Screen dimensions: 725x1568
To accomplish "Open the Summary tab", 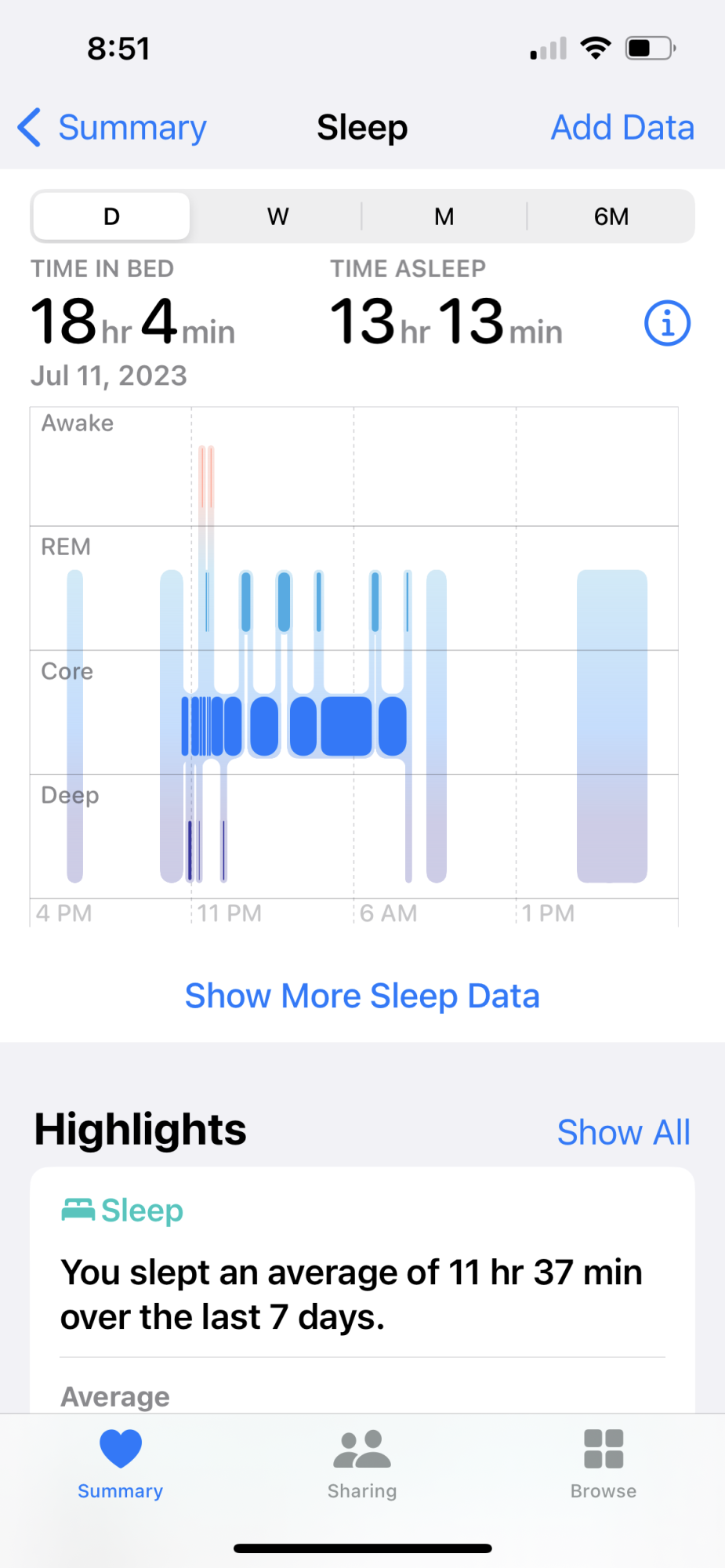I will pos(121,1464).
